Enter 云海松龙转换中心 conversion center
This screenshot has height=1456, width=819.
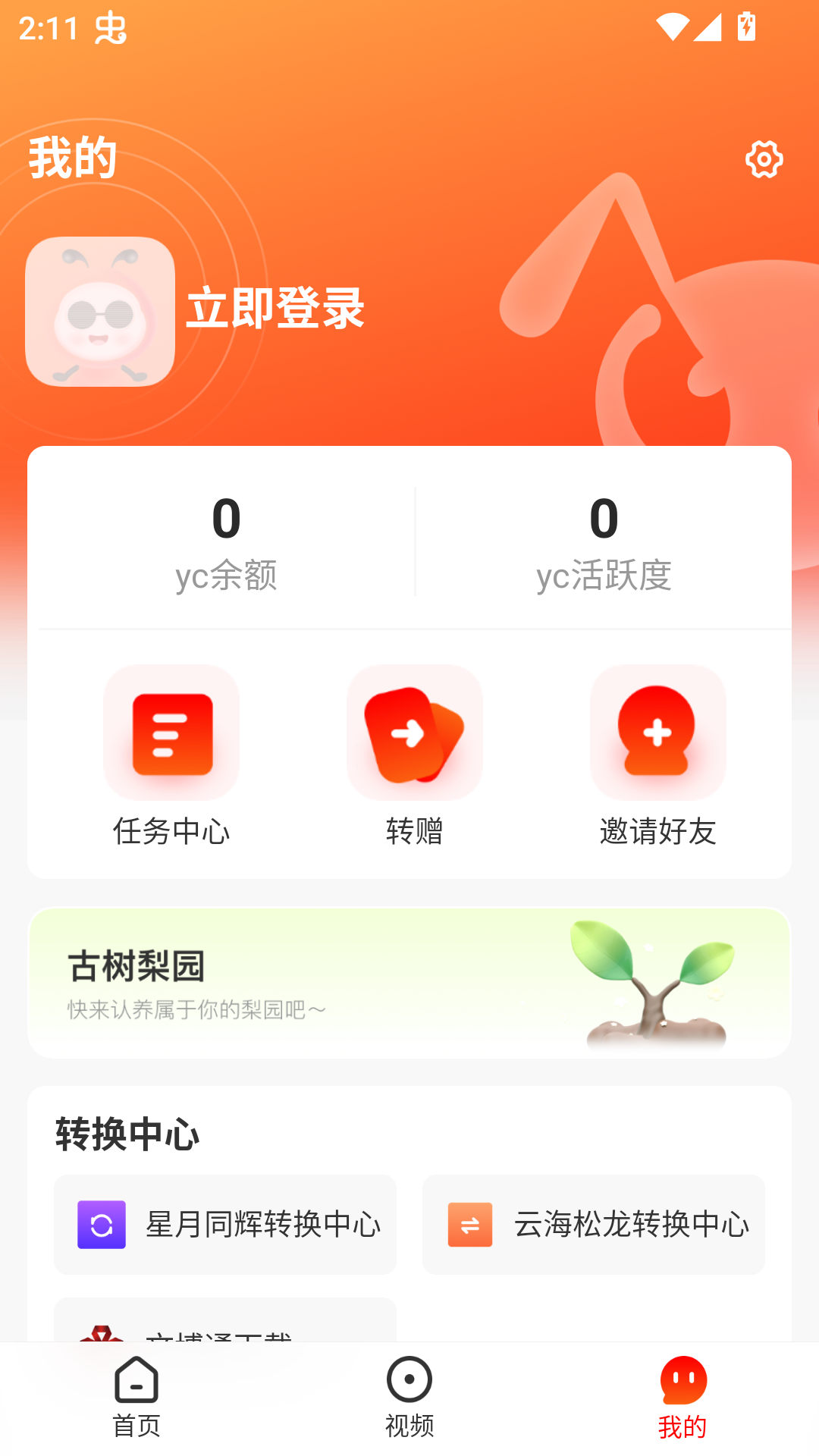point(594,1225)
